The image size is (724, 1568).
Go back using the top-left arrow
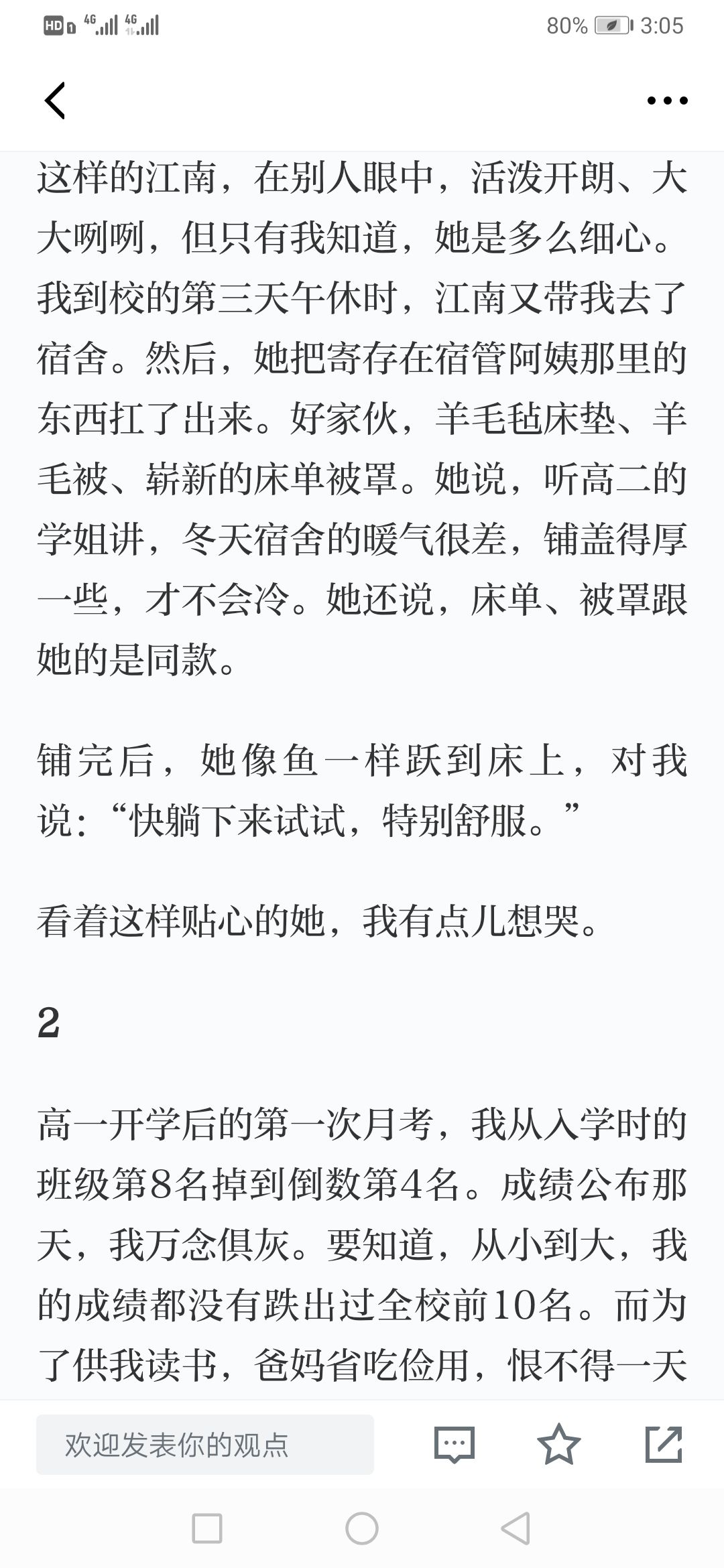click(55, 101)
